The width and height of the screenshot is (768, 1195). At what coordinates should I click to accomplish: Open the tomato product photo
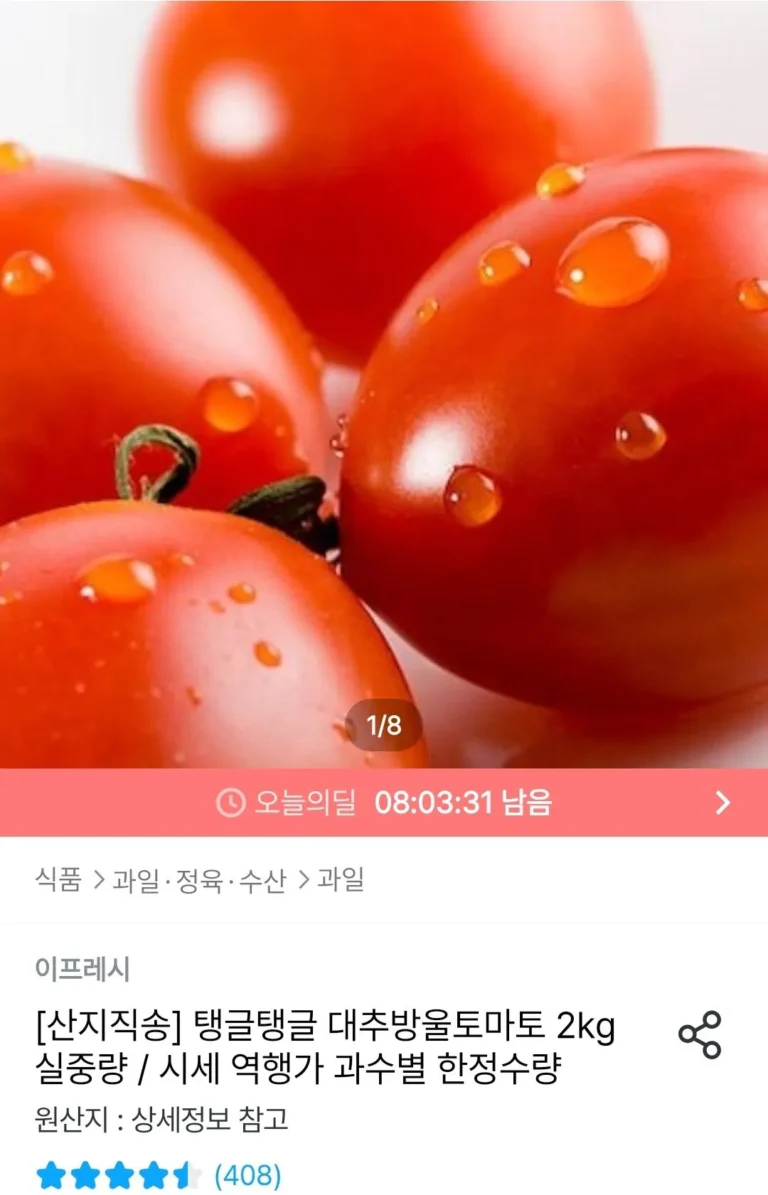coord(384,380)
